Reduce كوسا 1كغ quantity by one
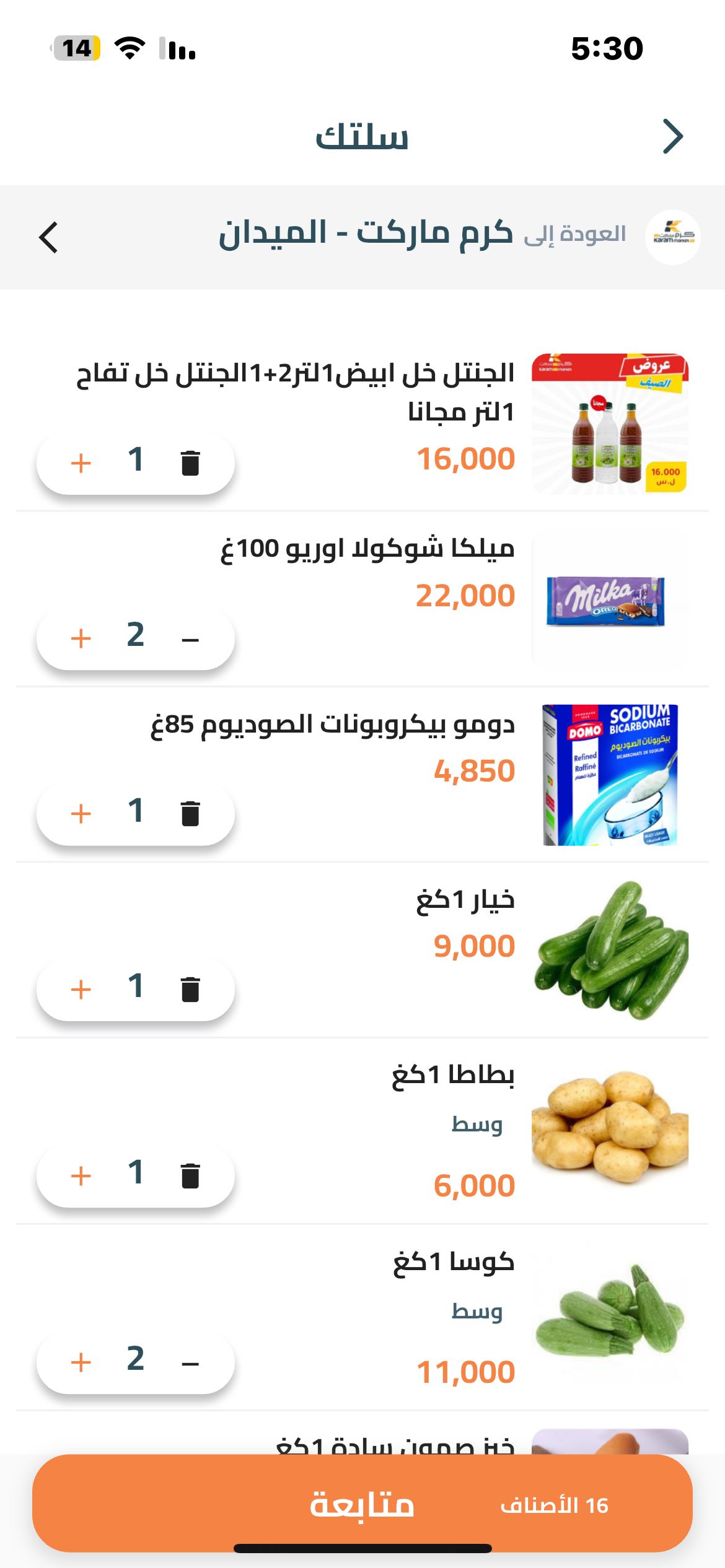725x1568 pixels. (x=190, y=1362)
